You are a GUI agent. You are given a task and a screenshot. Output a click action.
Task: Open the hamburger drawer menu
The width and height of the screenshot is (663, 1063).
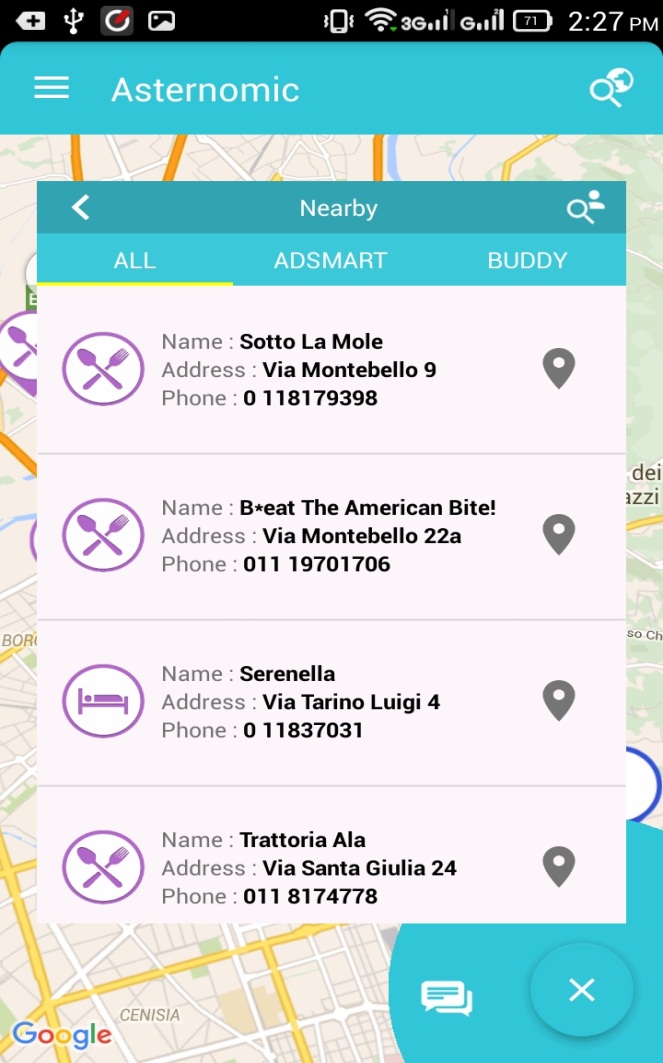[51, 89]
